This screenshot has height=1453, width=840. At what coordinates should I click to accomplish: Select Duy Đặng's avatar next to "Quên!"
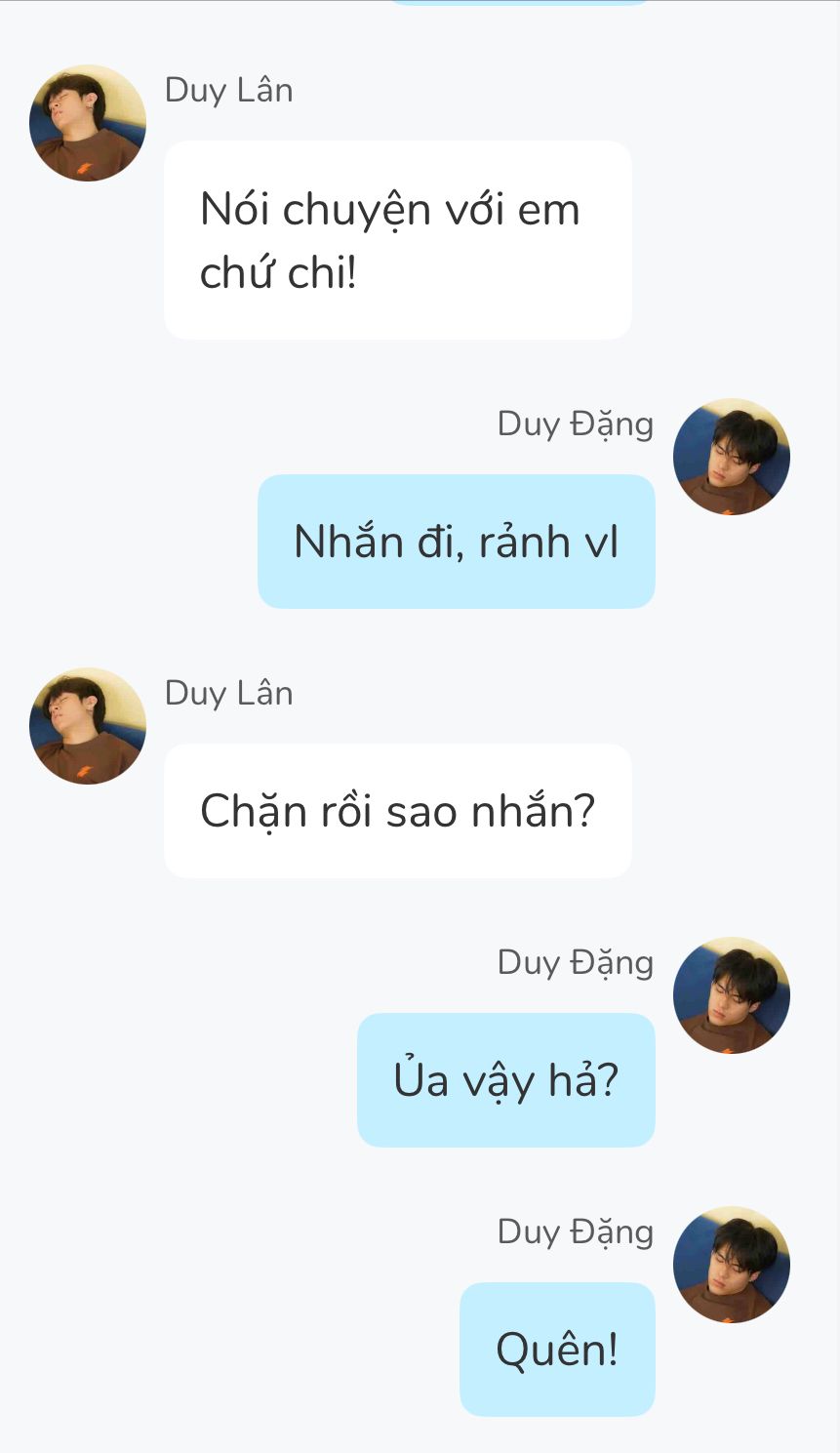[x=732, y=1265]
